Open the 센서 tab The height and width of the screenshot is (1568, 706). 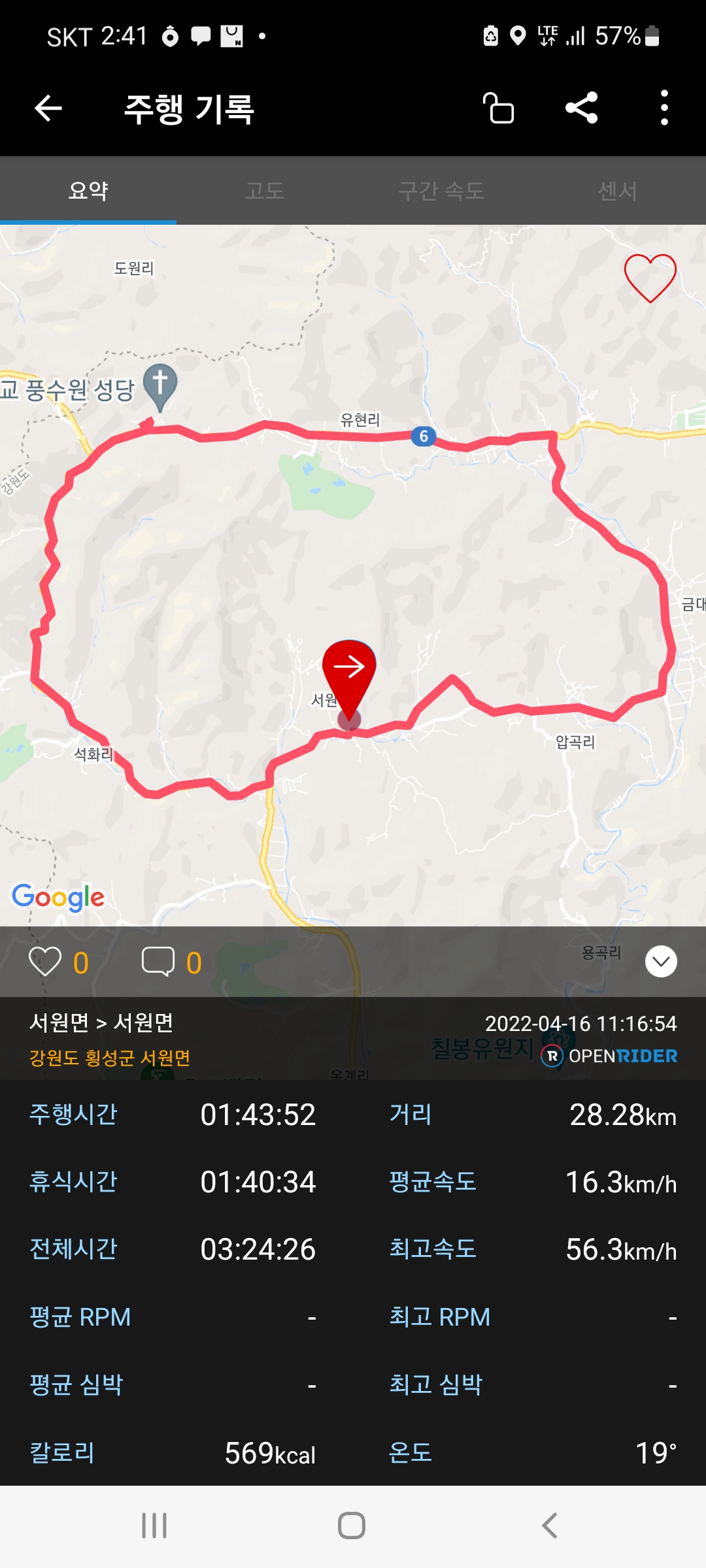617,191
